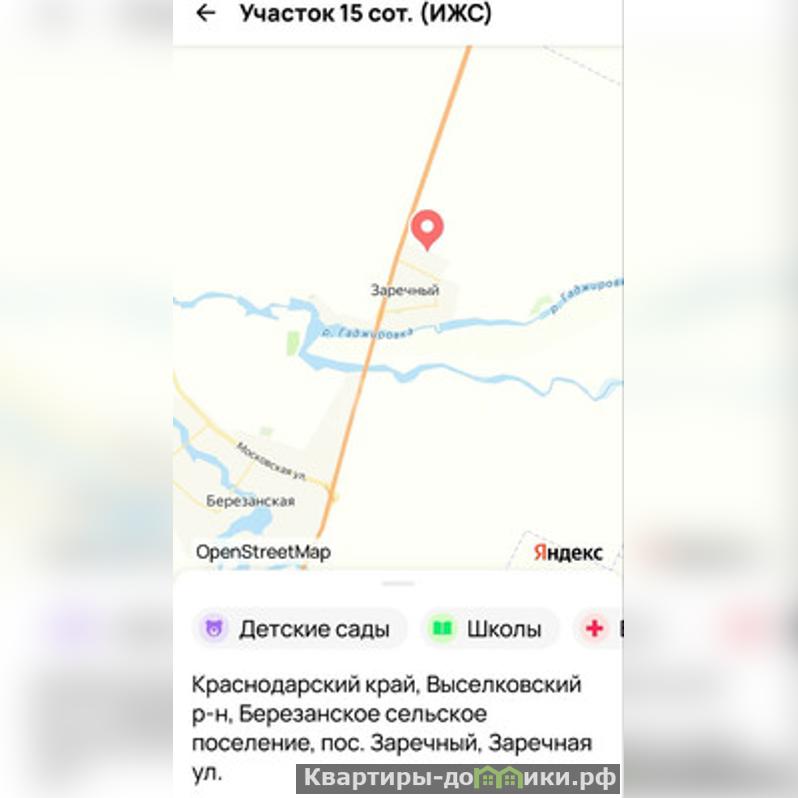Go back using the arrow icon
Image resolution: width=798 pixels, height=798 pixels.
click(206, 14)
